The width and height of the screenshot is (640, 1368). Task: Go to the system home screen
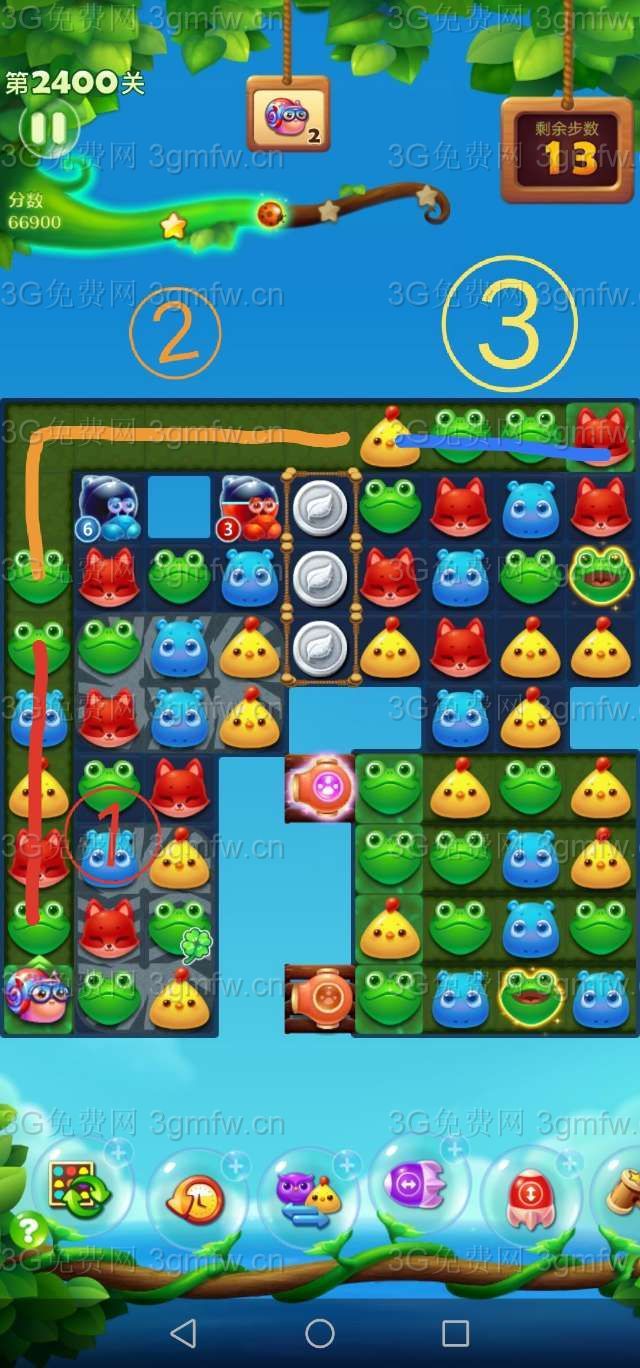coord(320,1332)
